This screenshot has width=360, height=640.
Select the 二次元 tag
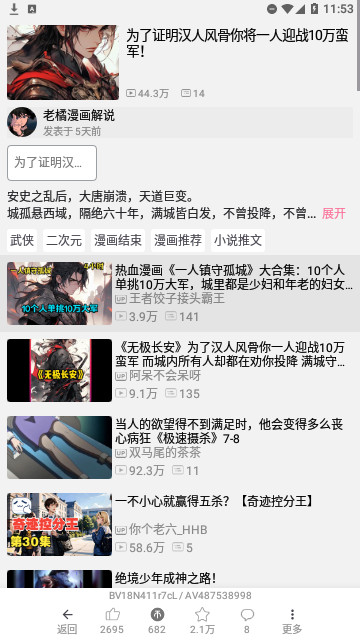click(x=64, y=240)
